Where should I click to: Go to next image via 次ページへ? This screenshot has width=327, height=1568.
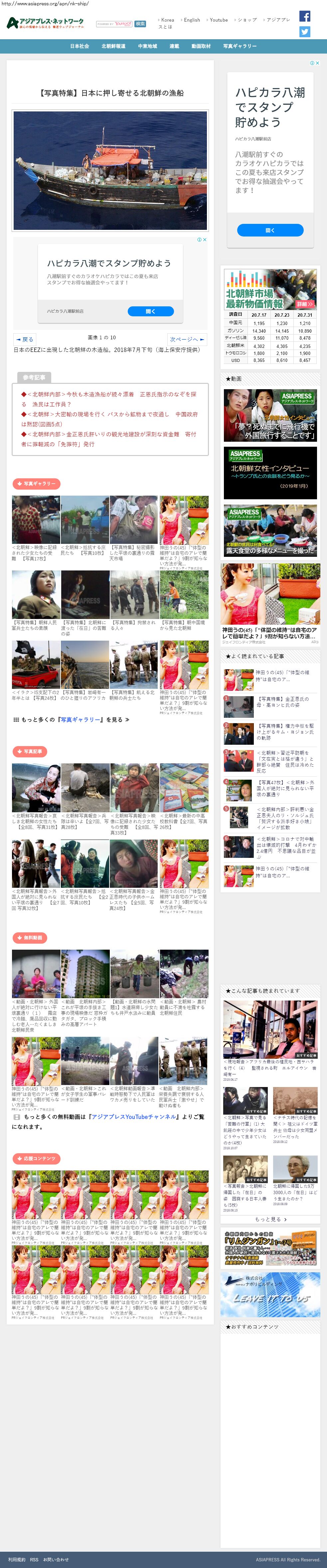[187, 339]
